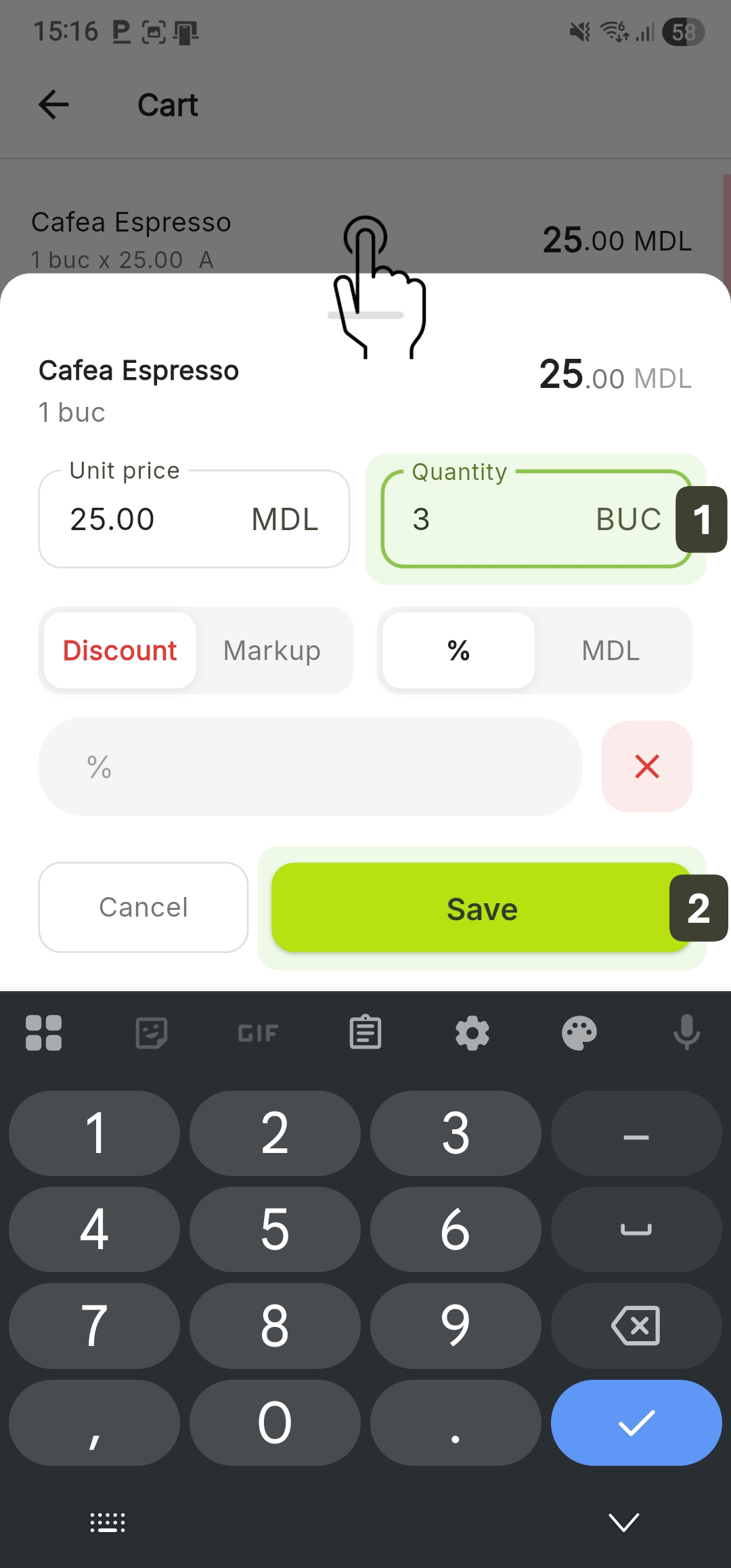Image resolution: width=731 pixels, height=1568 pixels.
Task: Hit the keyboard backspace key
Action: [x=636, y=1325]
